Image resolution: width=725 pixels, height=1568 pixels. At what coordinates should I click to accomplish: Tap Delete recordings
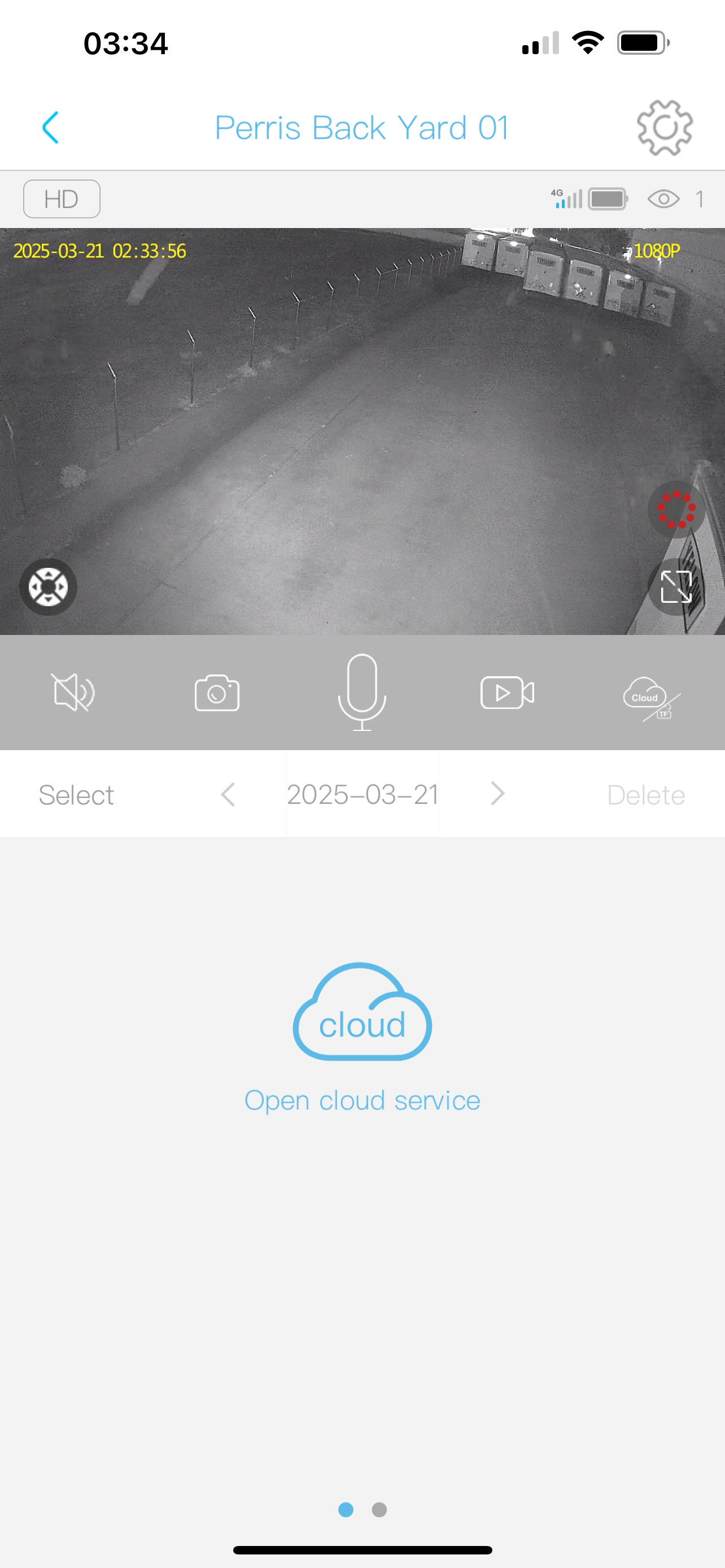646,794
